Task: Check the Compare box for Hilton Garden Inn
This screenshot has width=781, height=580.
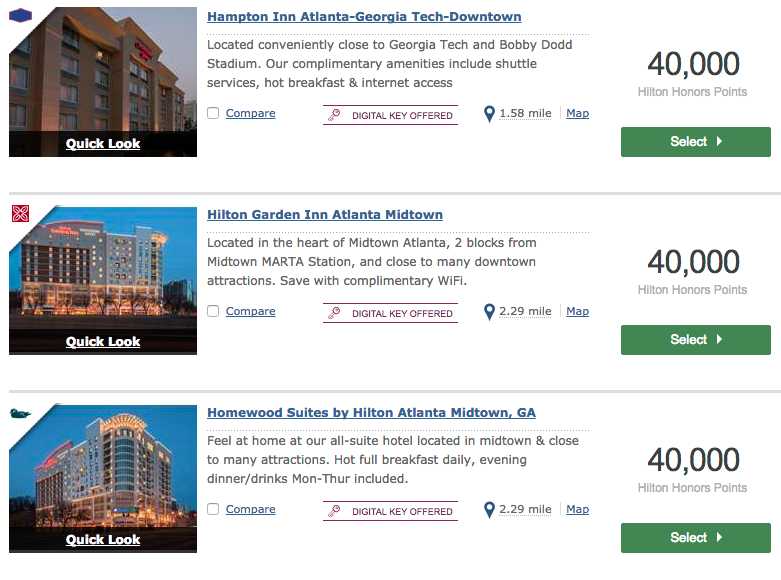Action: pos(213,312)
